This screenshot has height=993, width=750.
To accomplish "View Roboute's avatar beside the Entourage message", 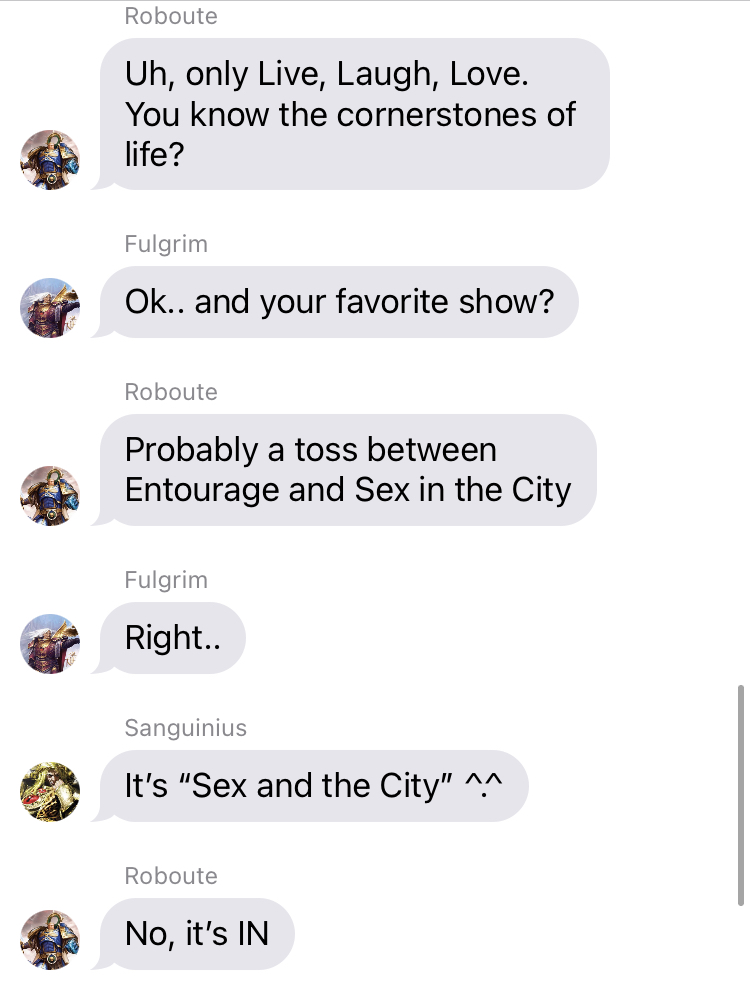I will click(50, 496).
